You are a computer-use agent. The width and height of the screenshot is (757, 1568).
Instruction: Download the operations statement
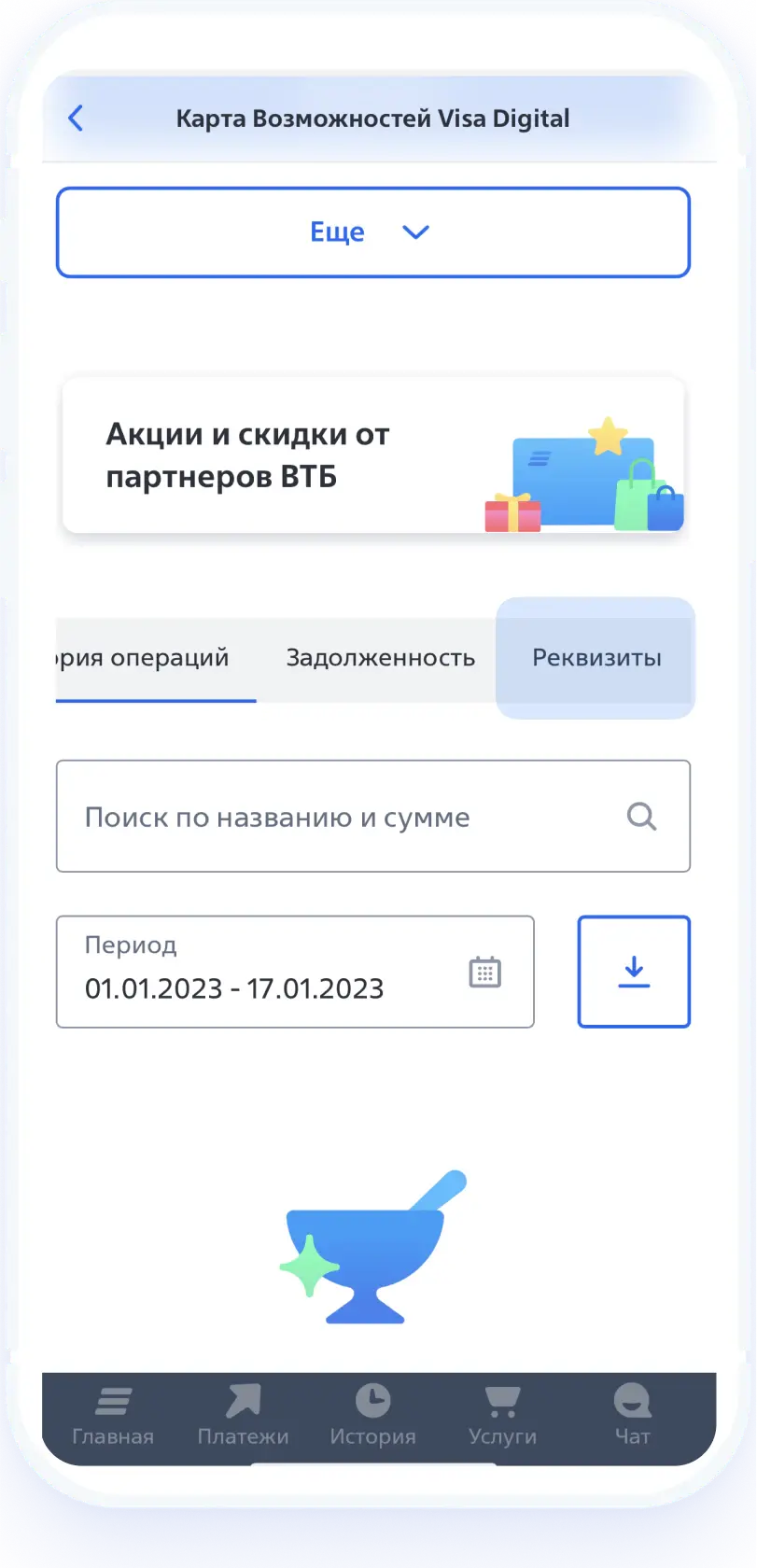tap(634, 972)
